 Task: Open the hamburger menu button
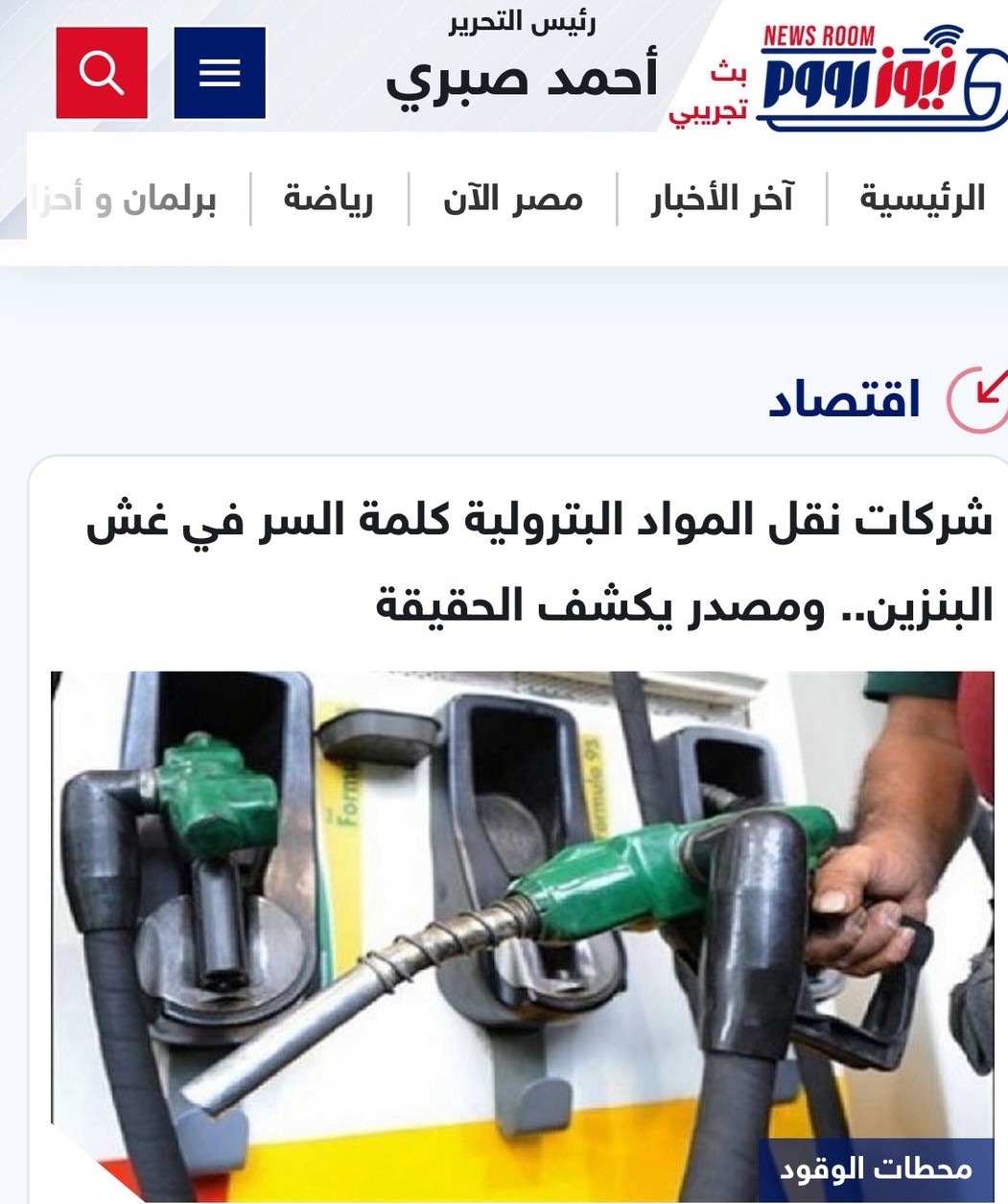[220, 73]
